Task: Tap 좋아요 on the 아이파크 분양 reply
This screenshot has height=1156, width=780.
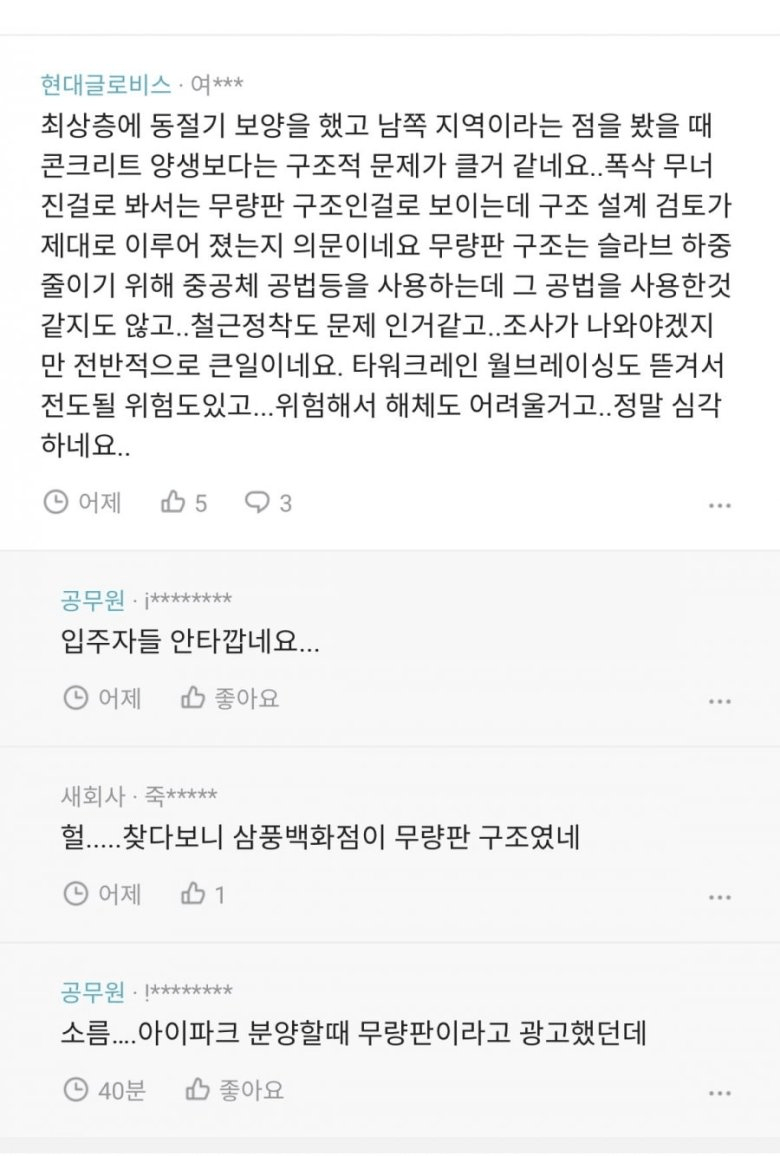Action: point(235,1089)
